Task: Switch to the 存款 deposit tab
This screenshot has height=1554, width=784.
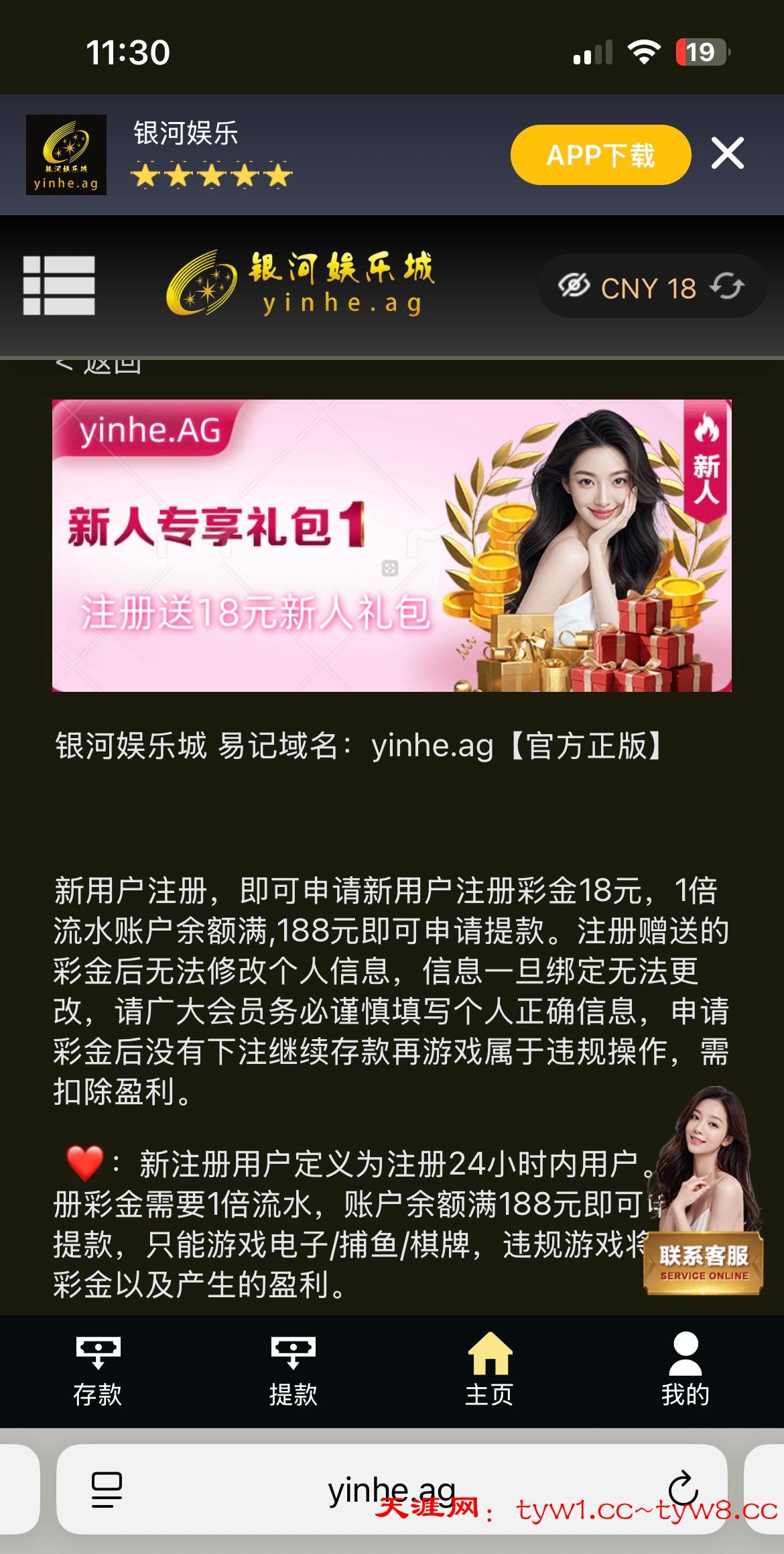Action: tap(98, 1371)
